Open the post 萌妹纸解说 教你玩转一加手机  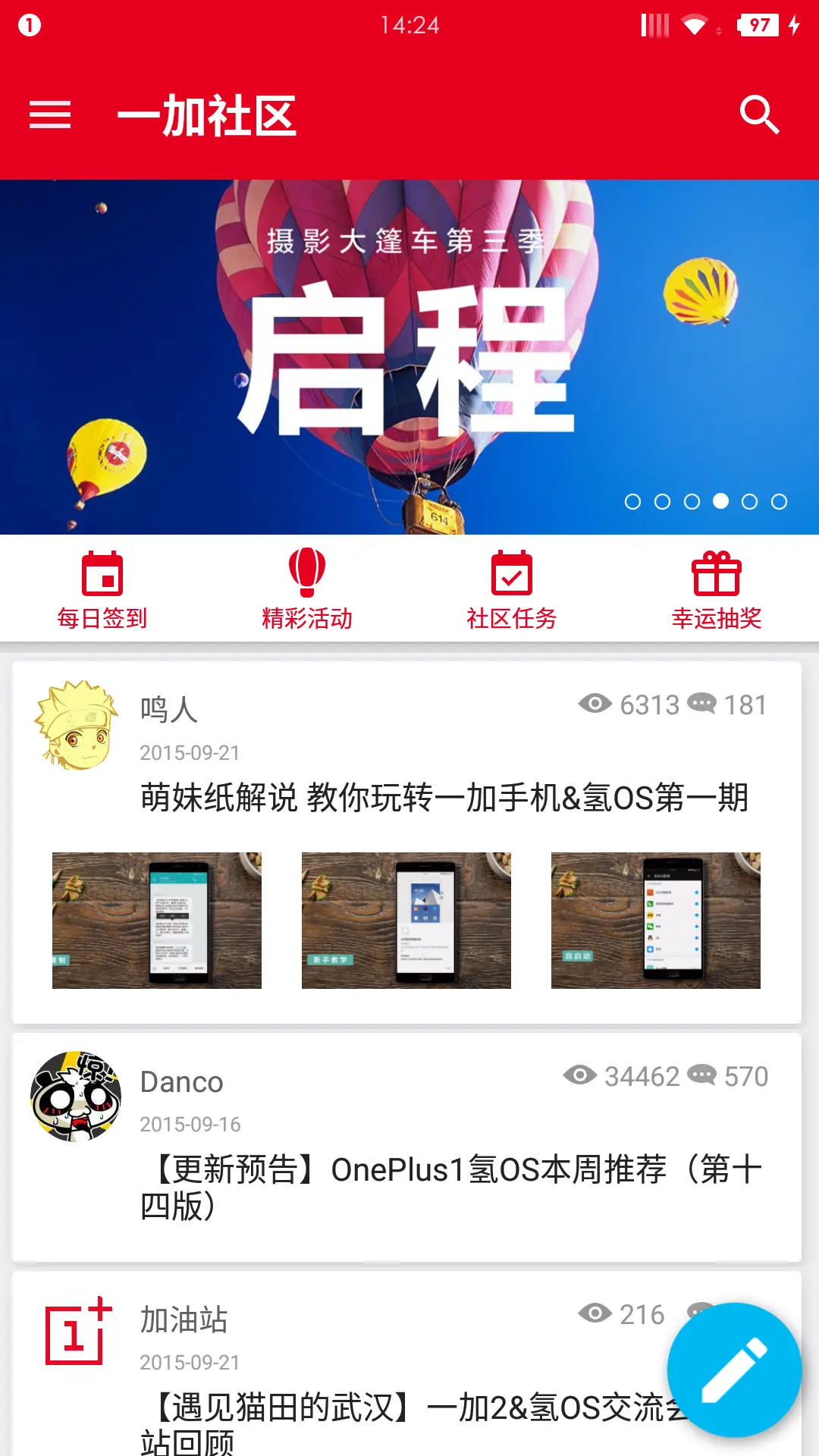pyautogui.click(x=444, y=798)
